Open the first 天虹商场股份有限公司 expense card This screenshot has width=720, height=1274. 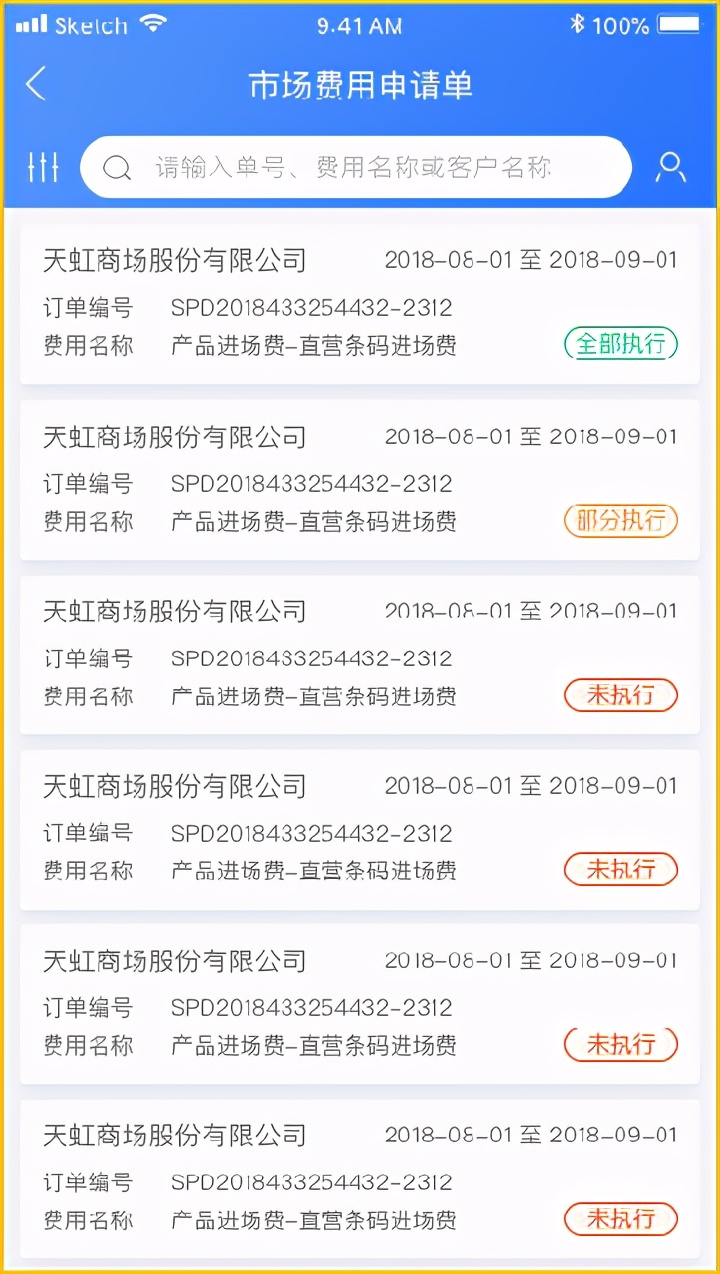pos(360,300)
